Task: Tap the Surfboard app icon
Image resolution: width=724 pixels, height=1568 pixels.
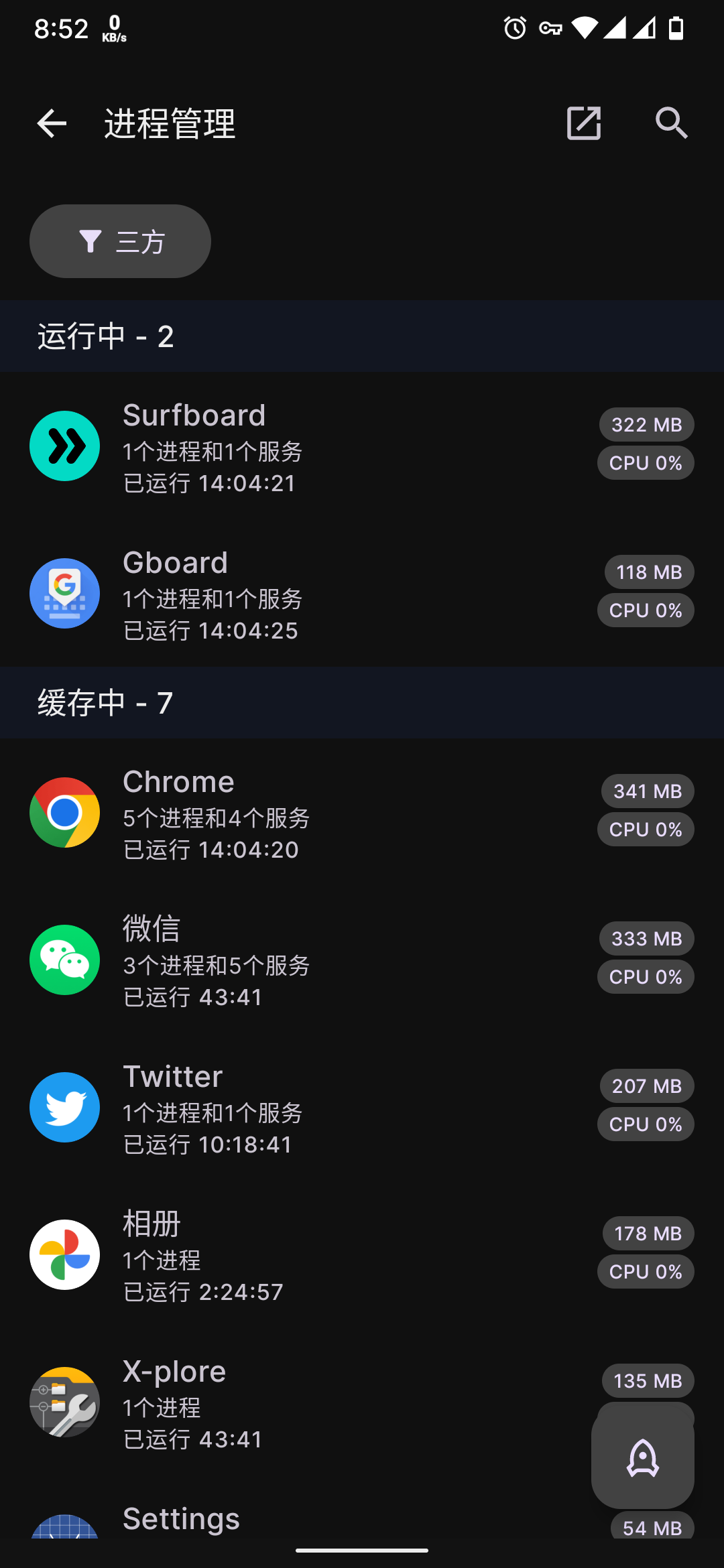Action: (64, 445)
